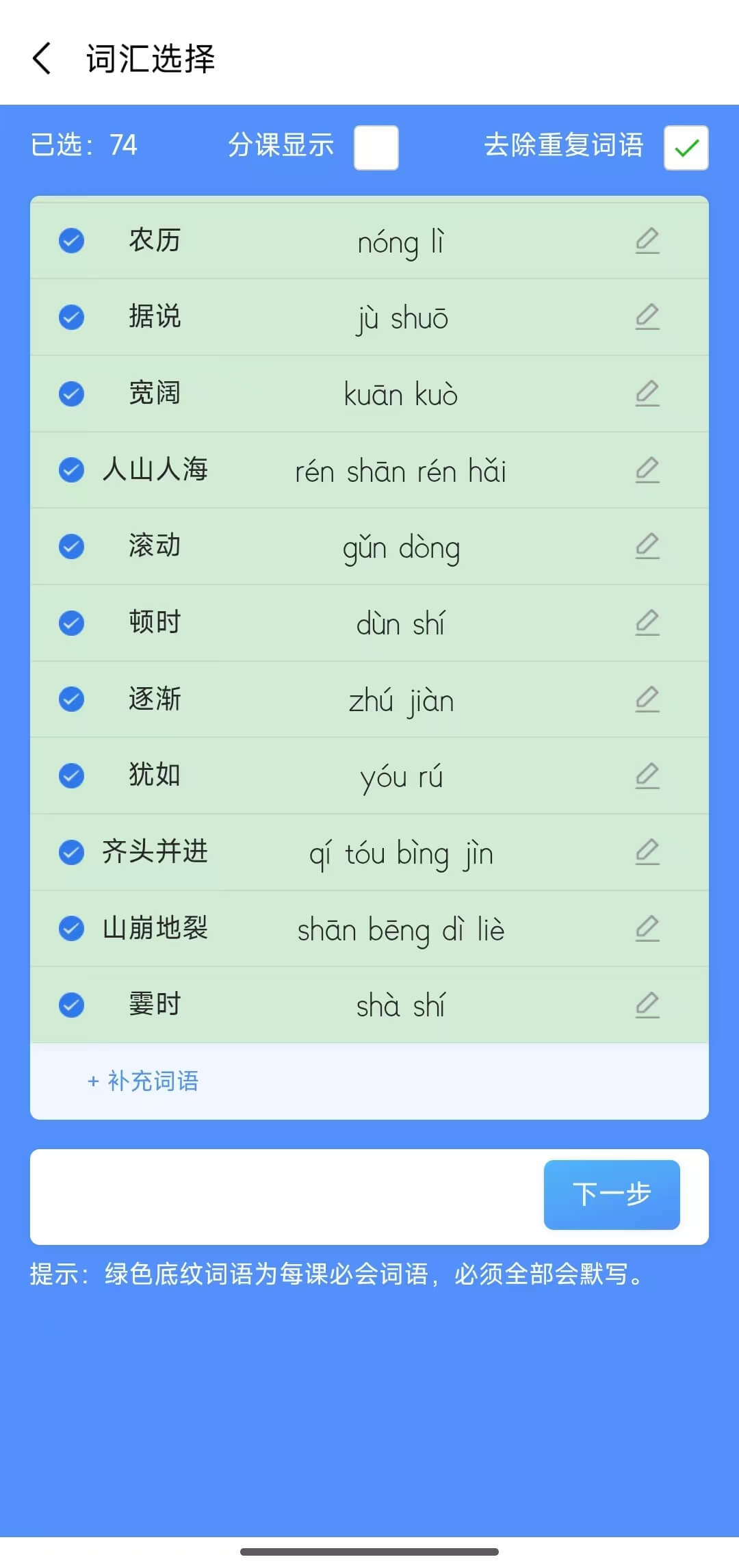Edit the entry for 霎时
Screen dimensions: 739x1568
pyautogui.click(x=647, y=1005)
